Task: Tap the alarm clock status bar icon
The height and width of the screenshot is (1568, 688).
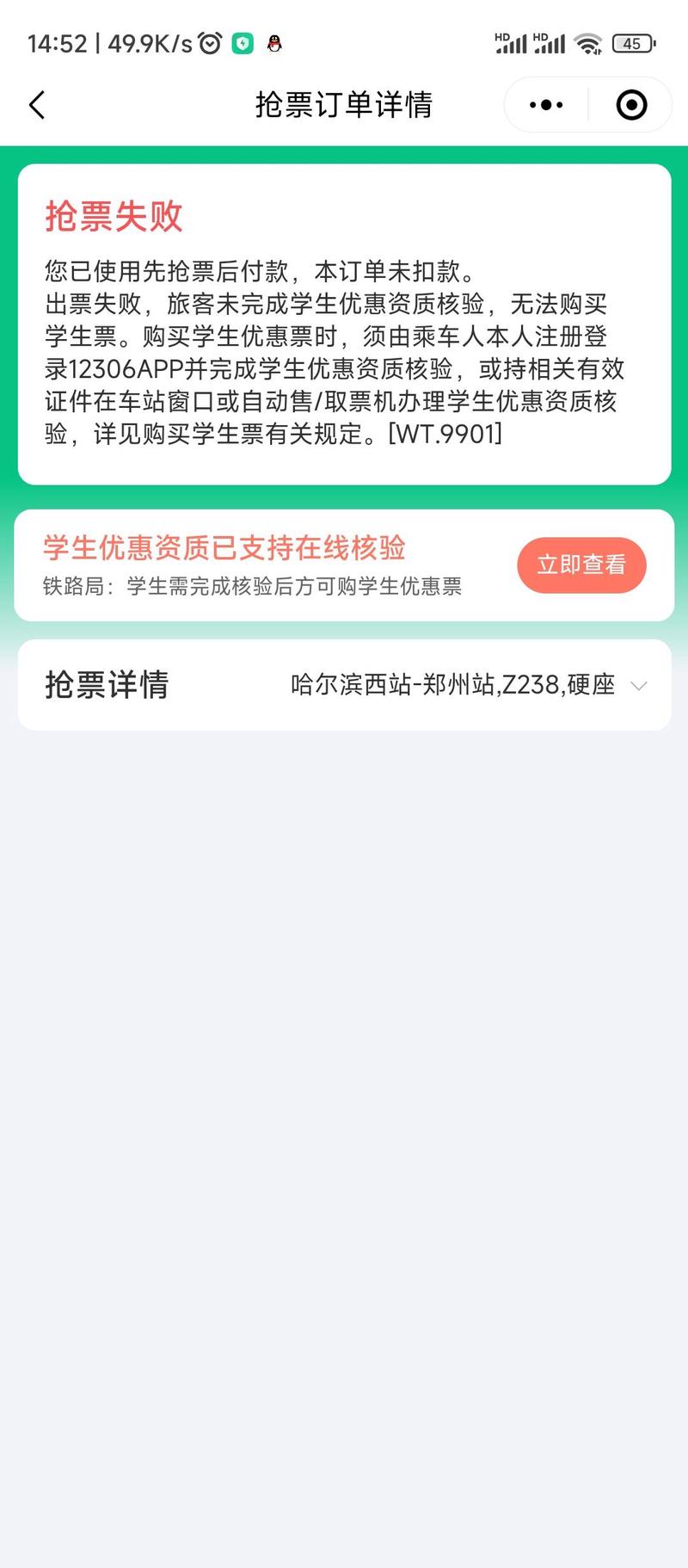Action: pos(206,40)
